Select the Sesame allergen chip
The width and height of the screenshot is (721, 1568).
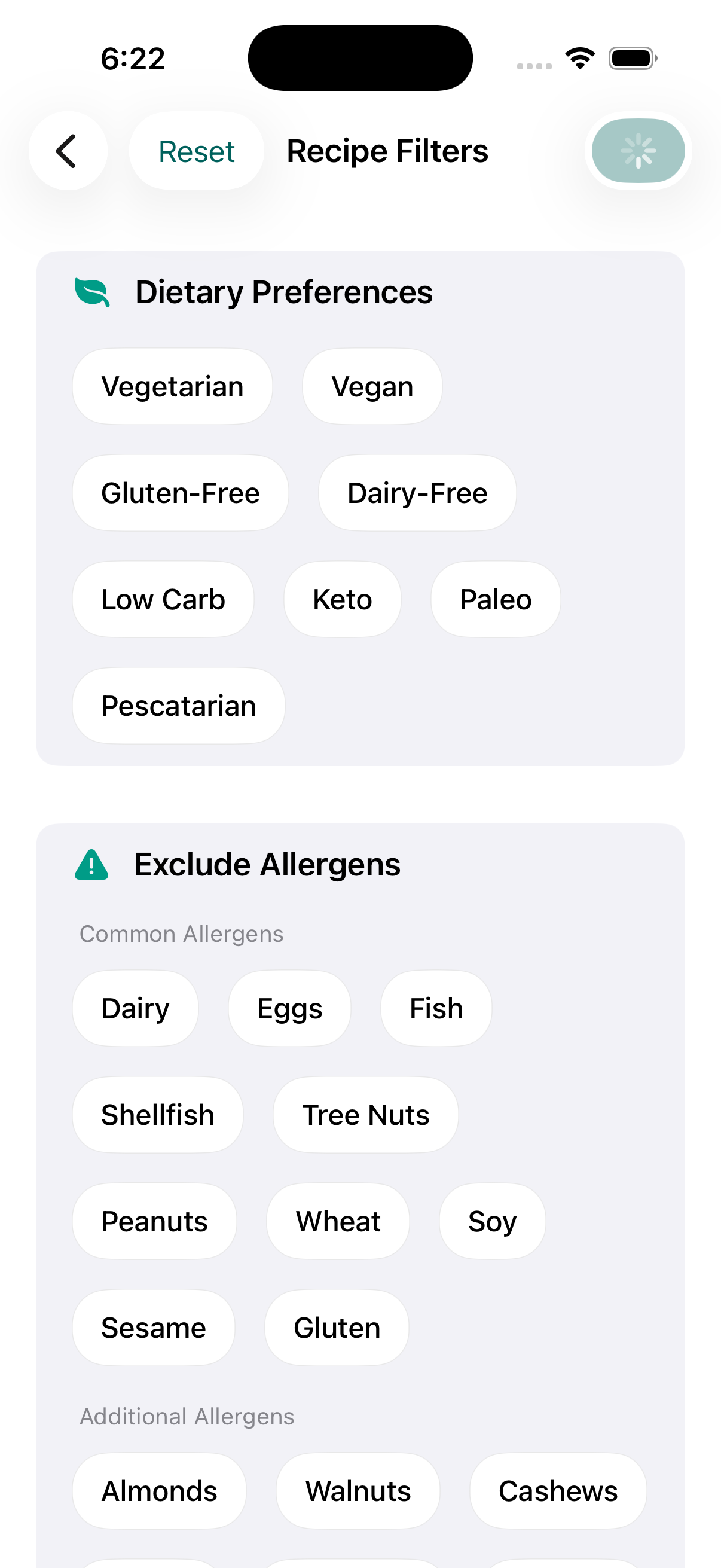(x=153, y=1328)
